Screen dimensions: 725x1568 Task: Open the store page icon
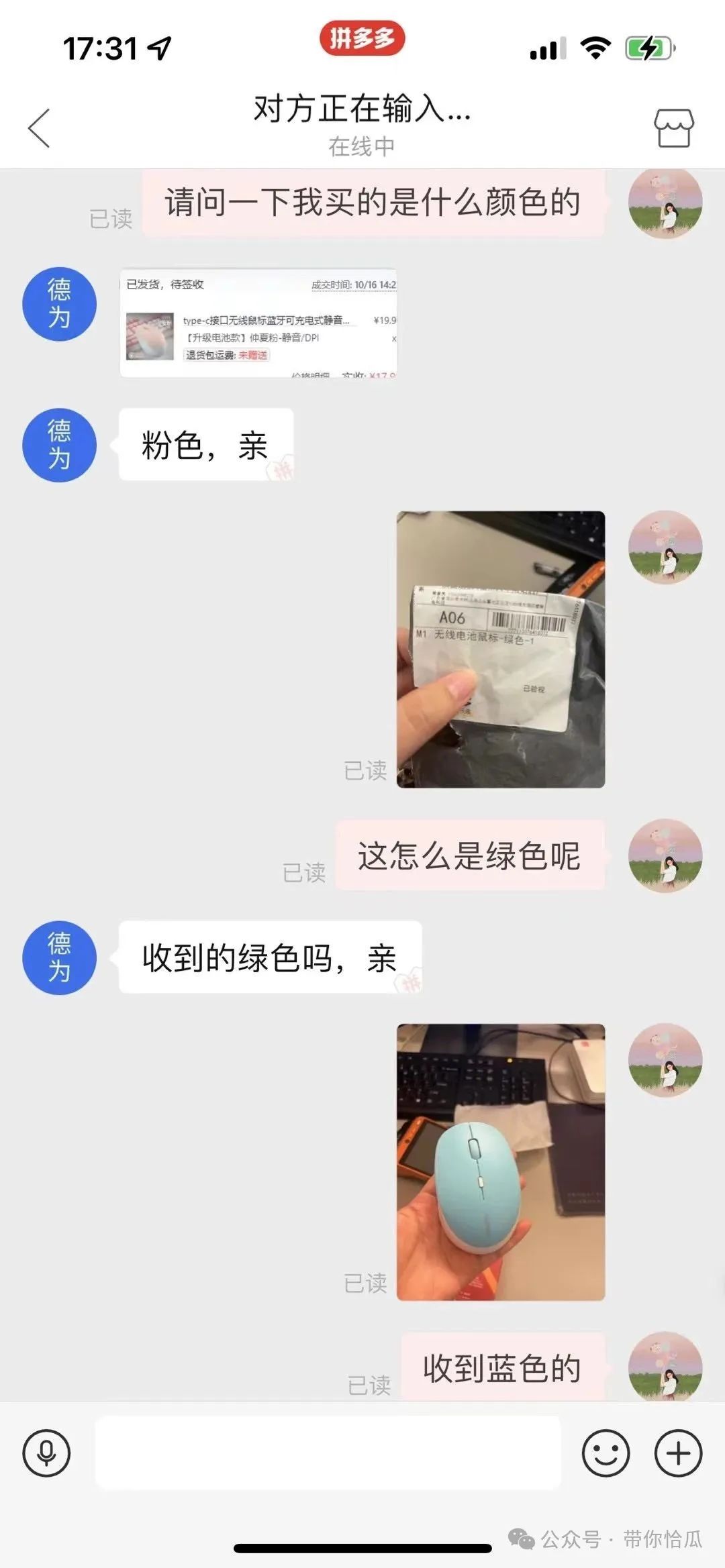click(x=673, y=127)
